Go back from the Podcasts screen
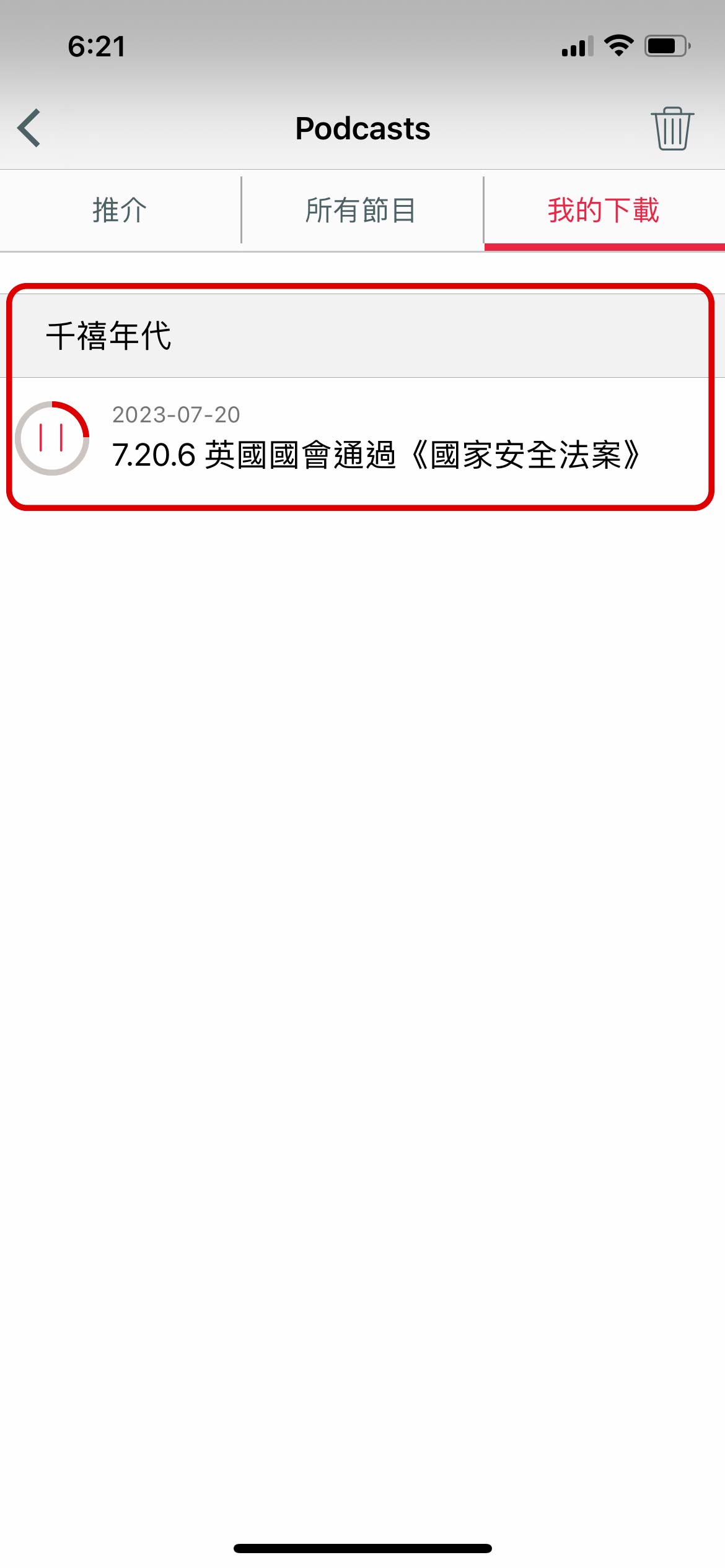This screenshot has width=725, height=1568. pos(29,128)
